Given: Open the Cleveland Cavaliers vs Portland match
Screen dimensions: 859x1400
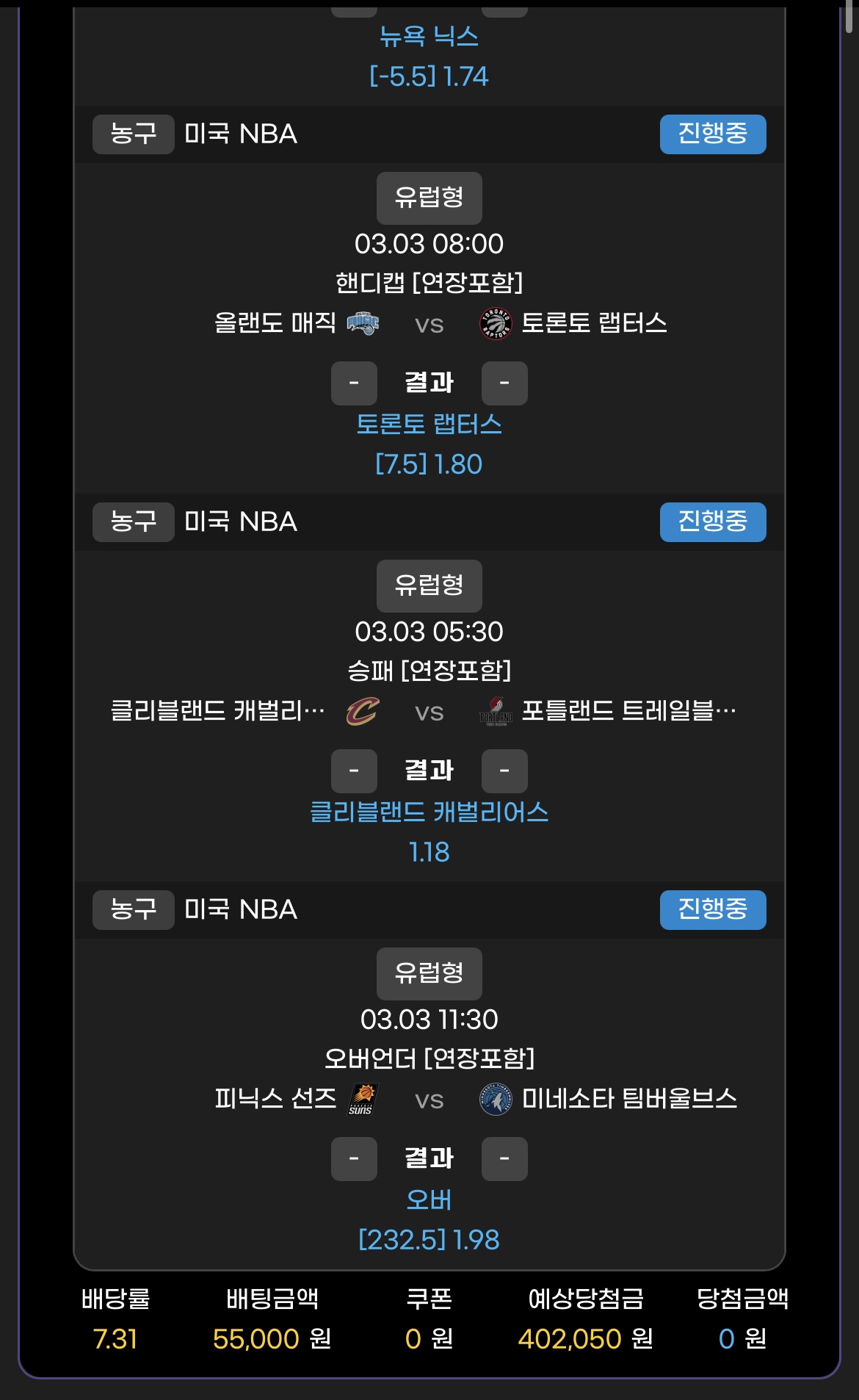Looking at the screenshot, I should (x=429, y=711).
